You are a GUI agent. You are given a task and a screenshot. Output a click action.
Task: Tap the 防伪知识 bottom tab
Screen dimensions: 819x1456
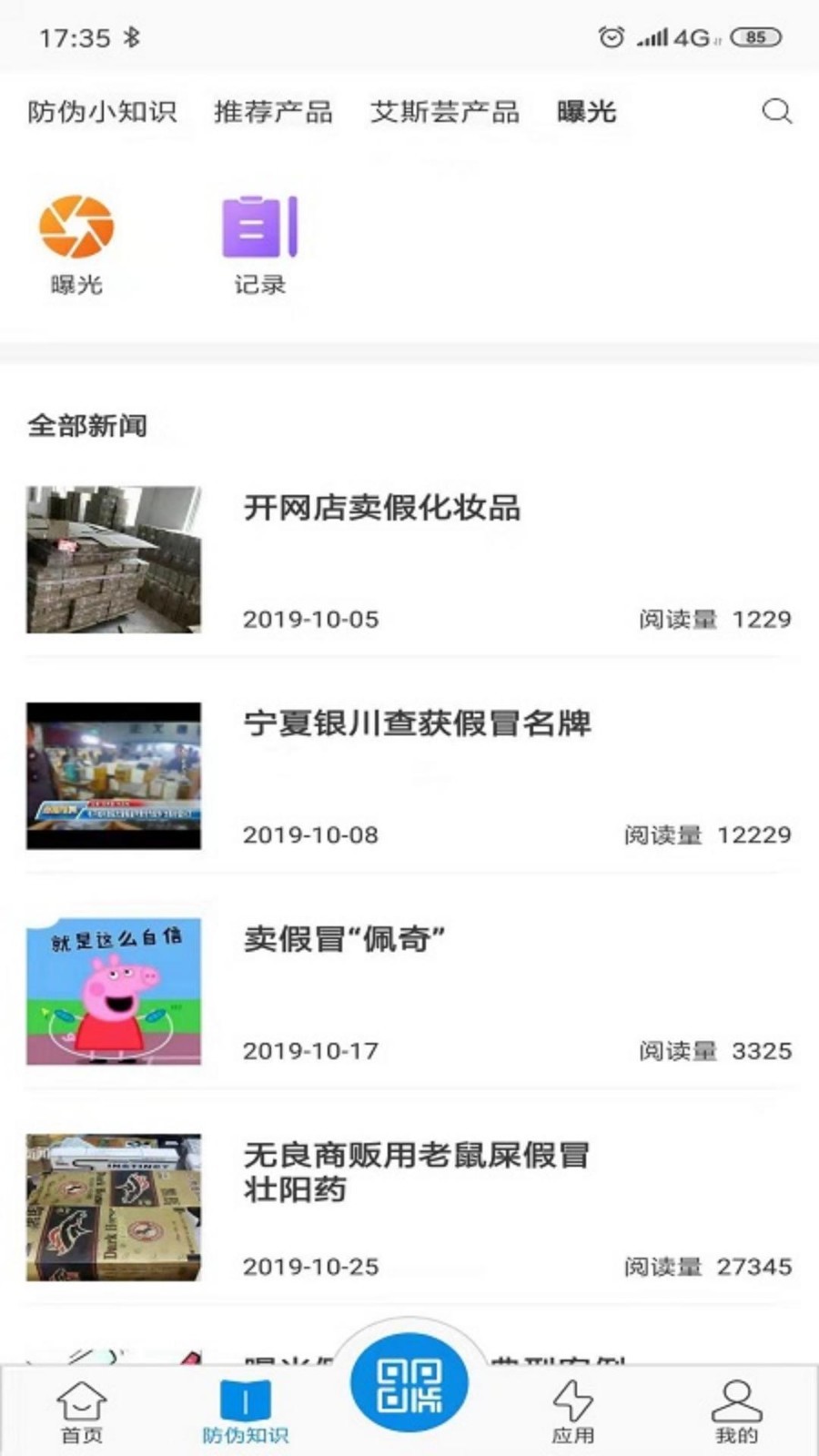pos(245,1411)
